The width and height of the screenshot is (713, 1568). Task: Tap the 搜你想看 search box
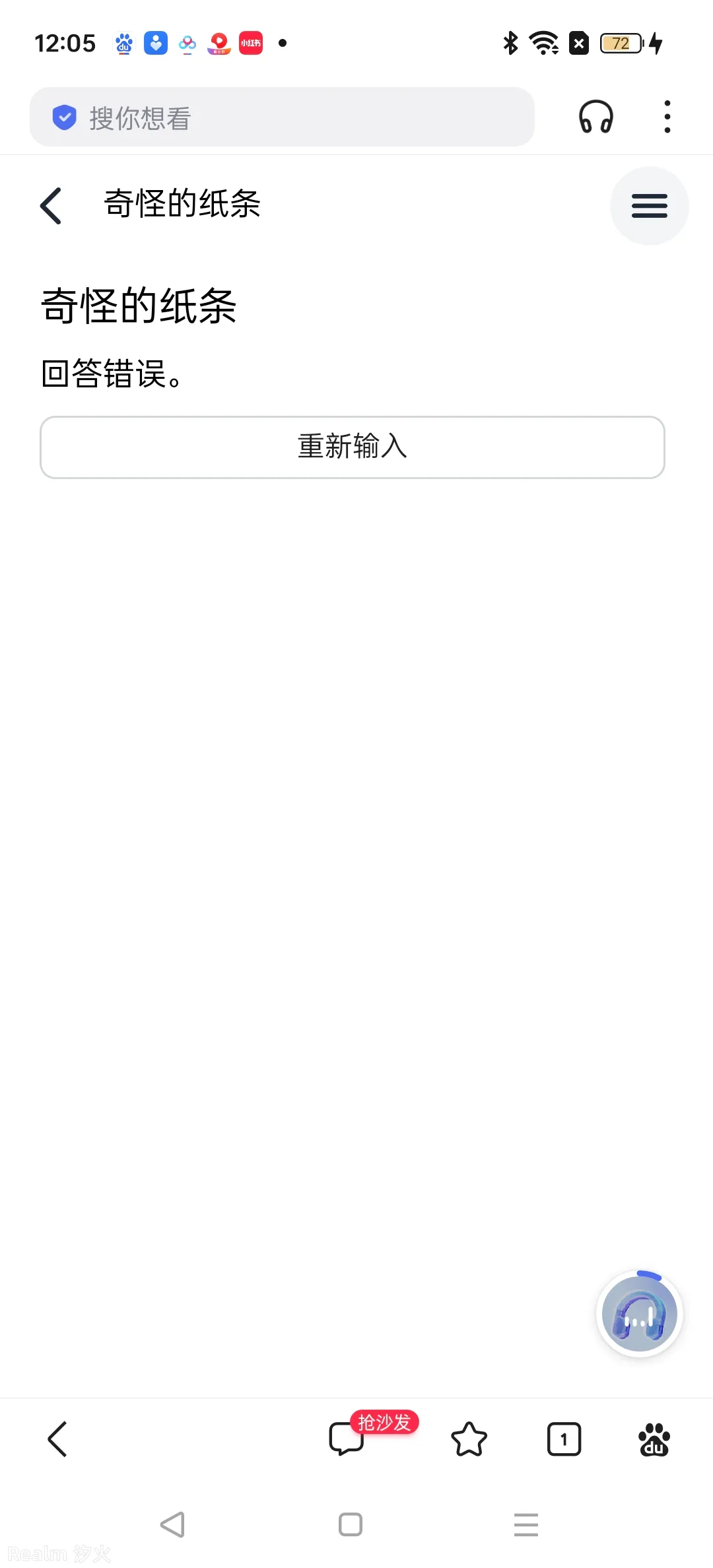pyautogui.click(x=282, y=117)
